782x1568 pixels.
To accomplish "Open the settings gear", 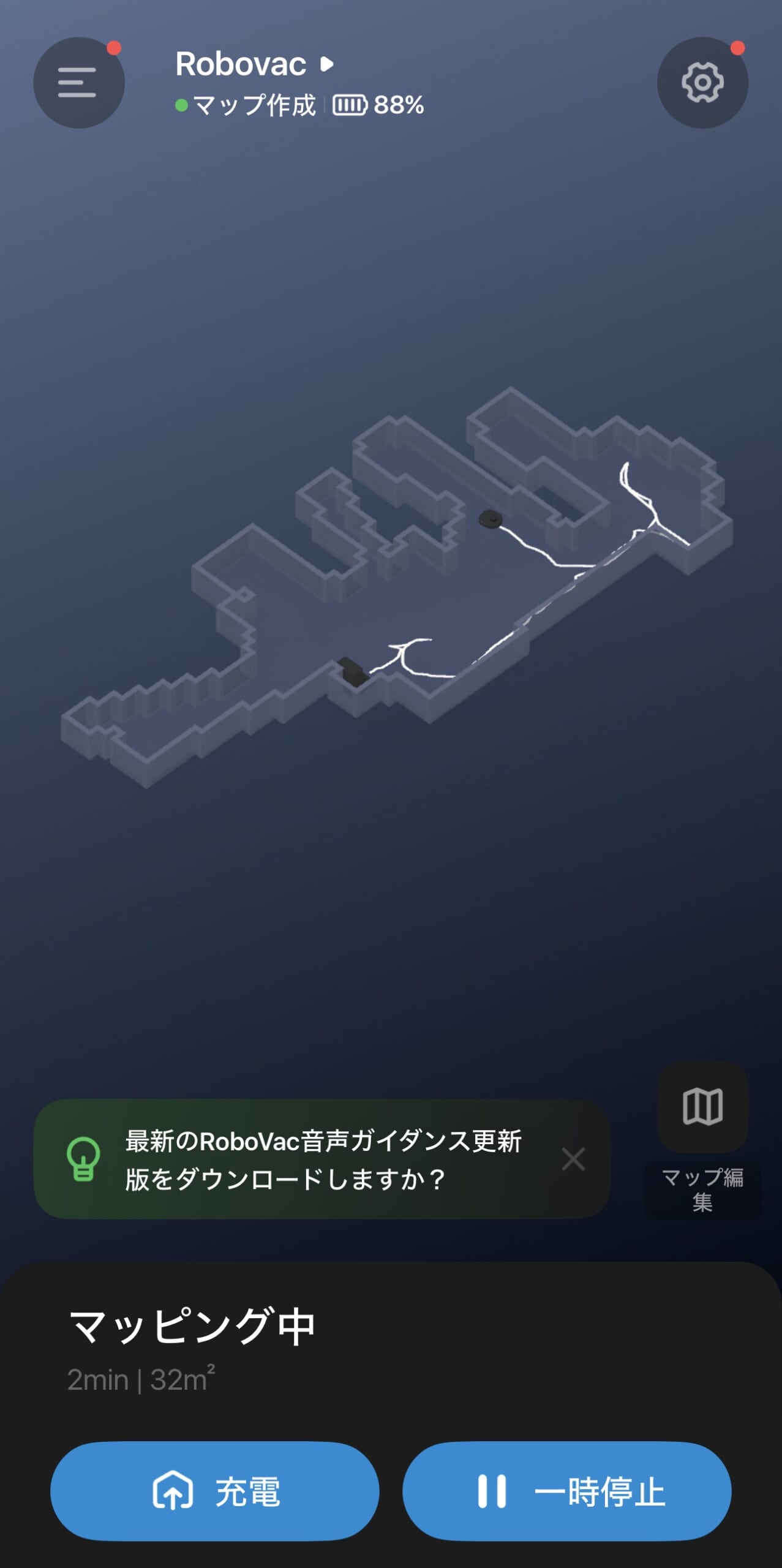I will point(702,83).
